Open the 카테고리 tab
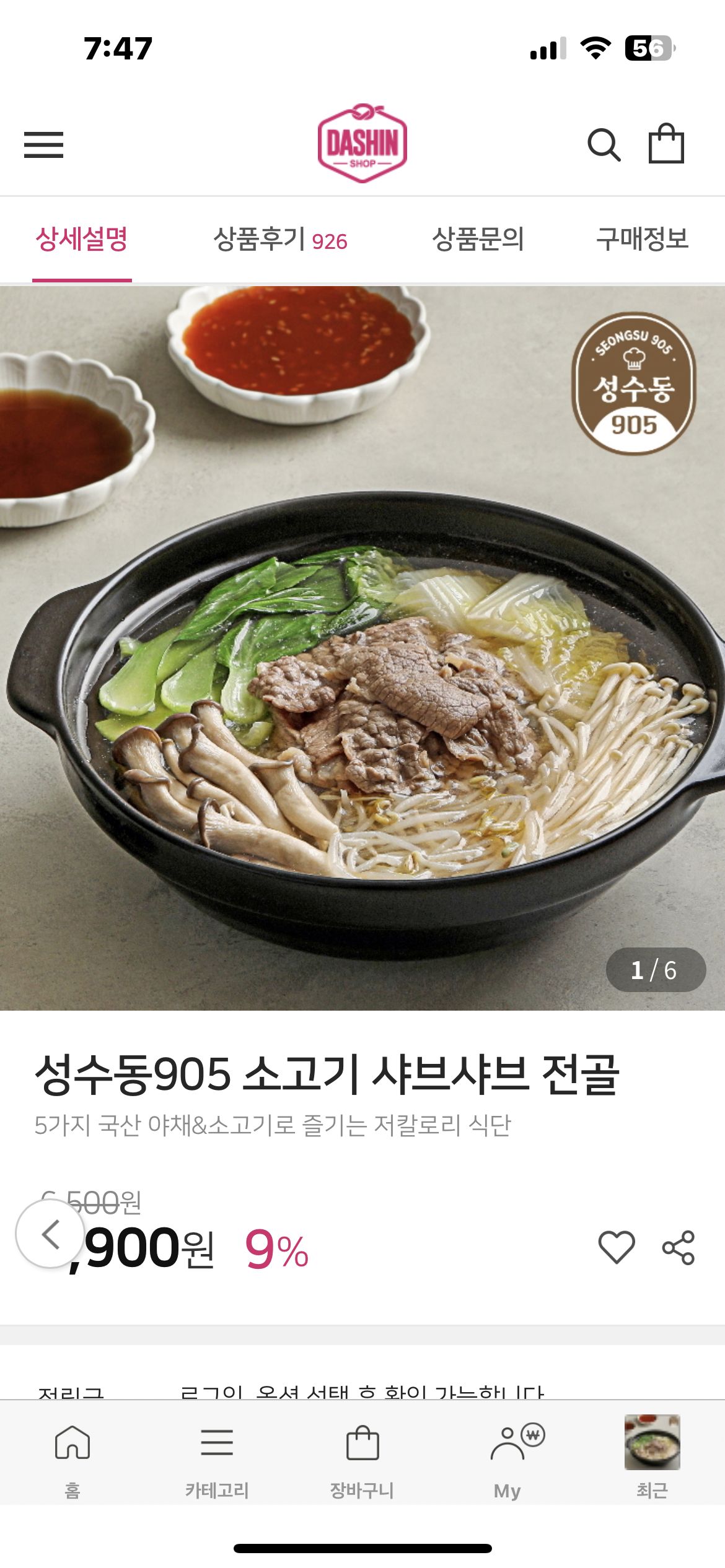This screenshot has width=725, height=1568. pyautogui.click(x=217, y=1457)
